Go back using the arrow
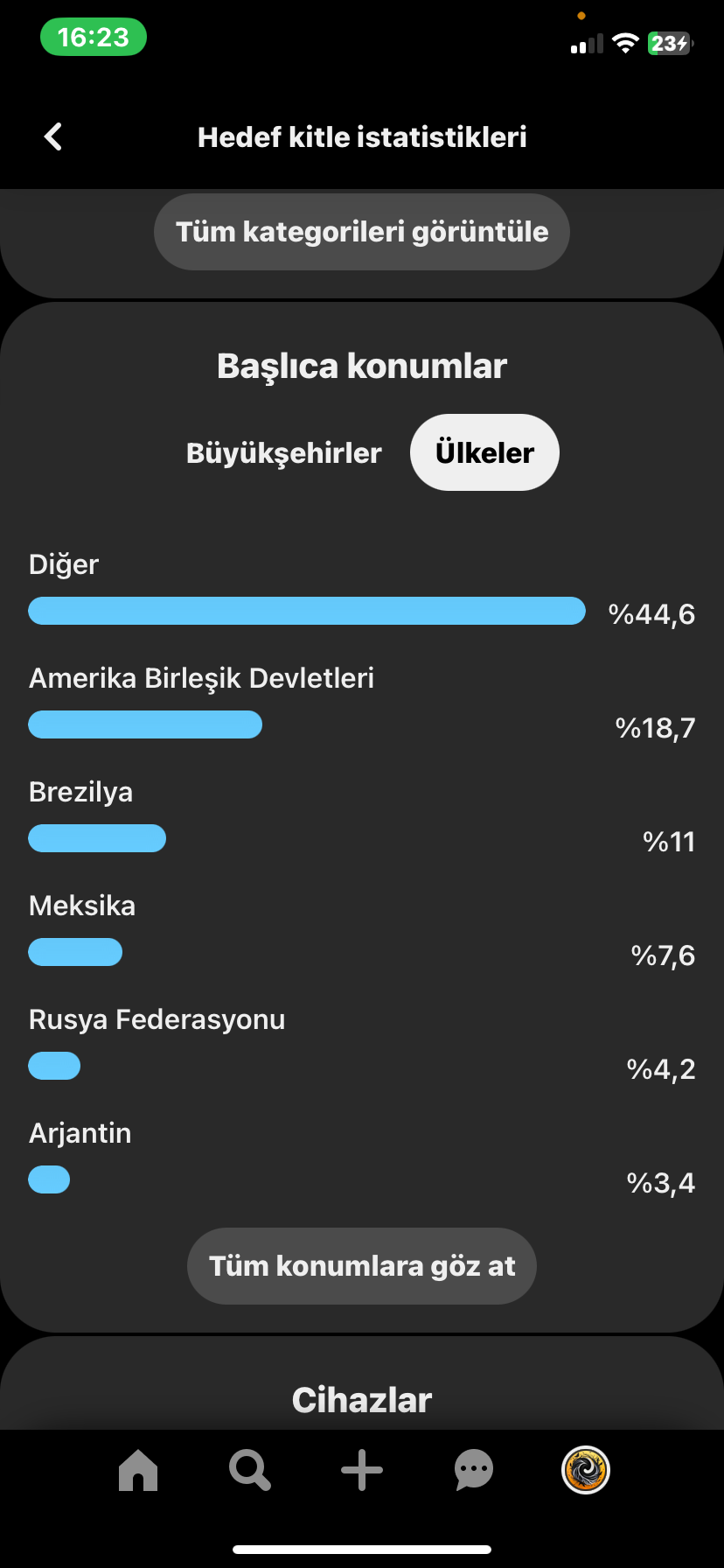The height and width of the screenshot is (1568, 724). [53, 136]
